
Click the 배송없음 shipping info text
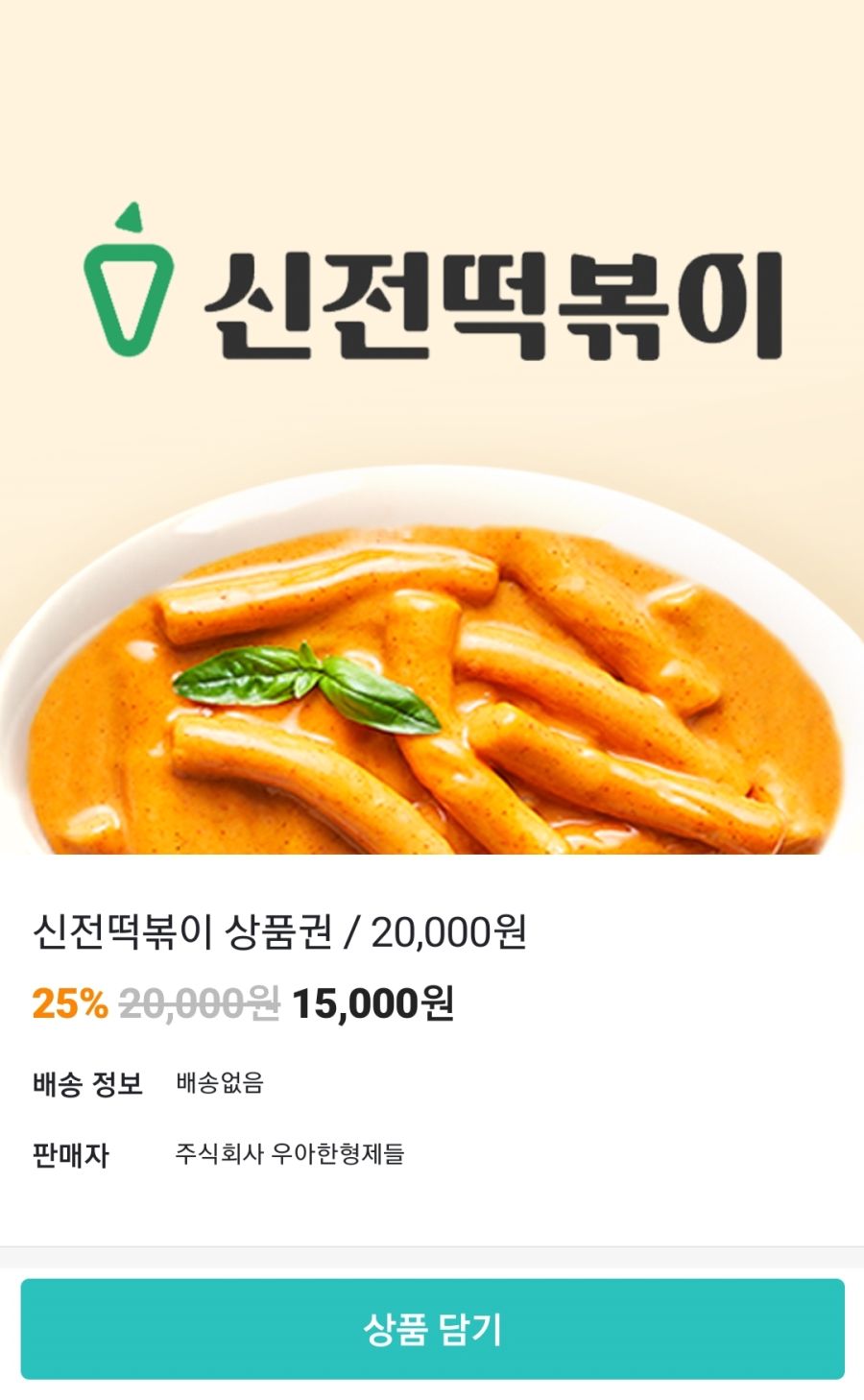click(x=218, y=1083)
